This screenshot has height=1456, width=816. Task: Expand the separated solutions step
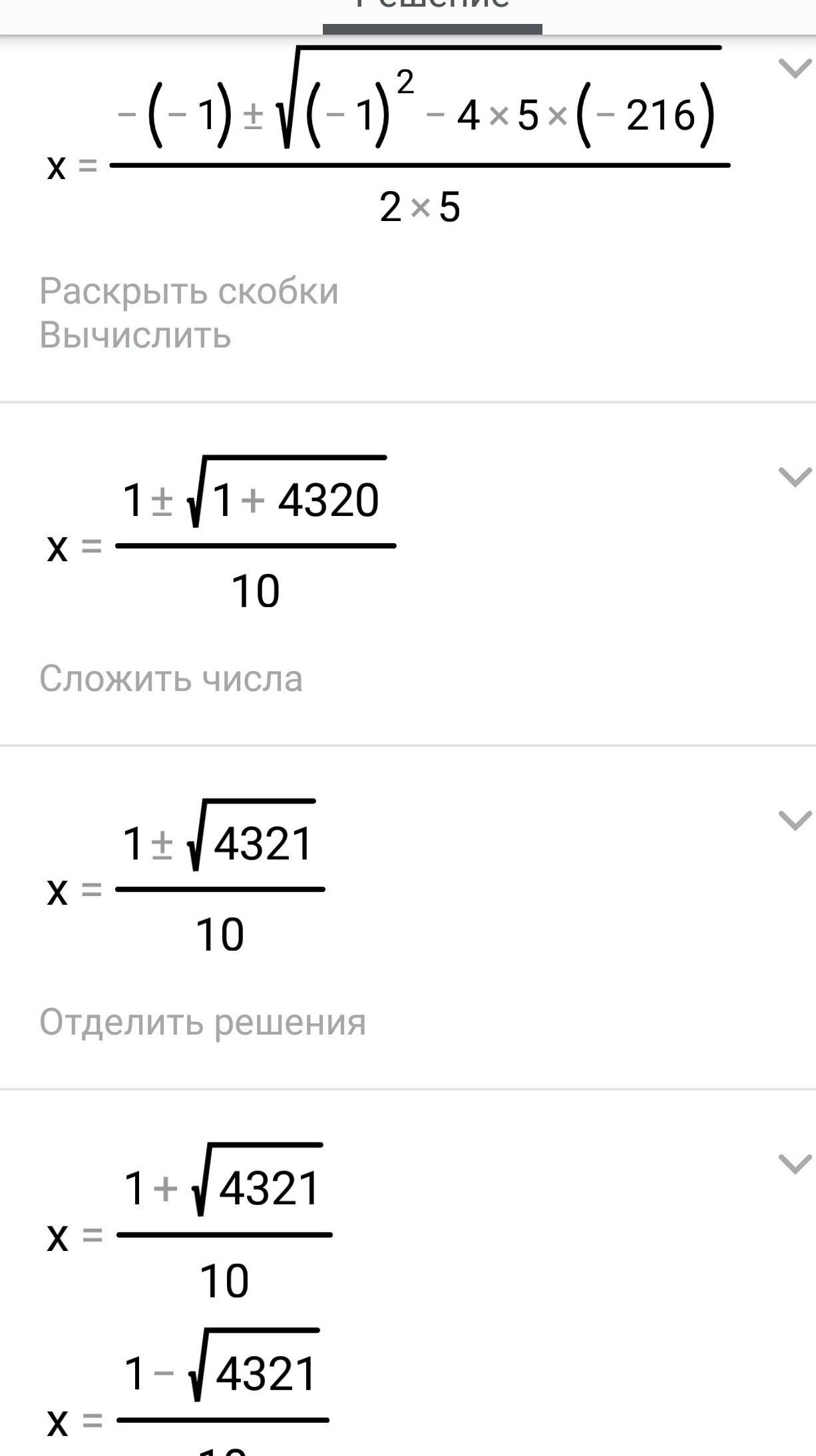click(x=795, y=1164)
